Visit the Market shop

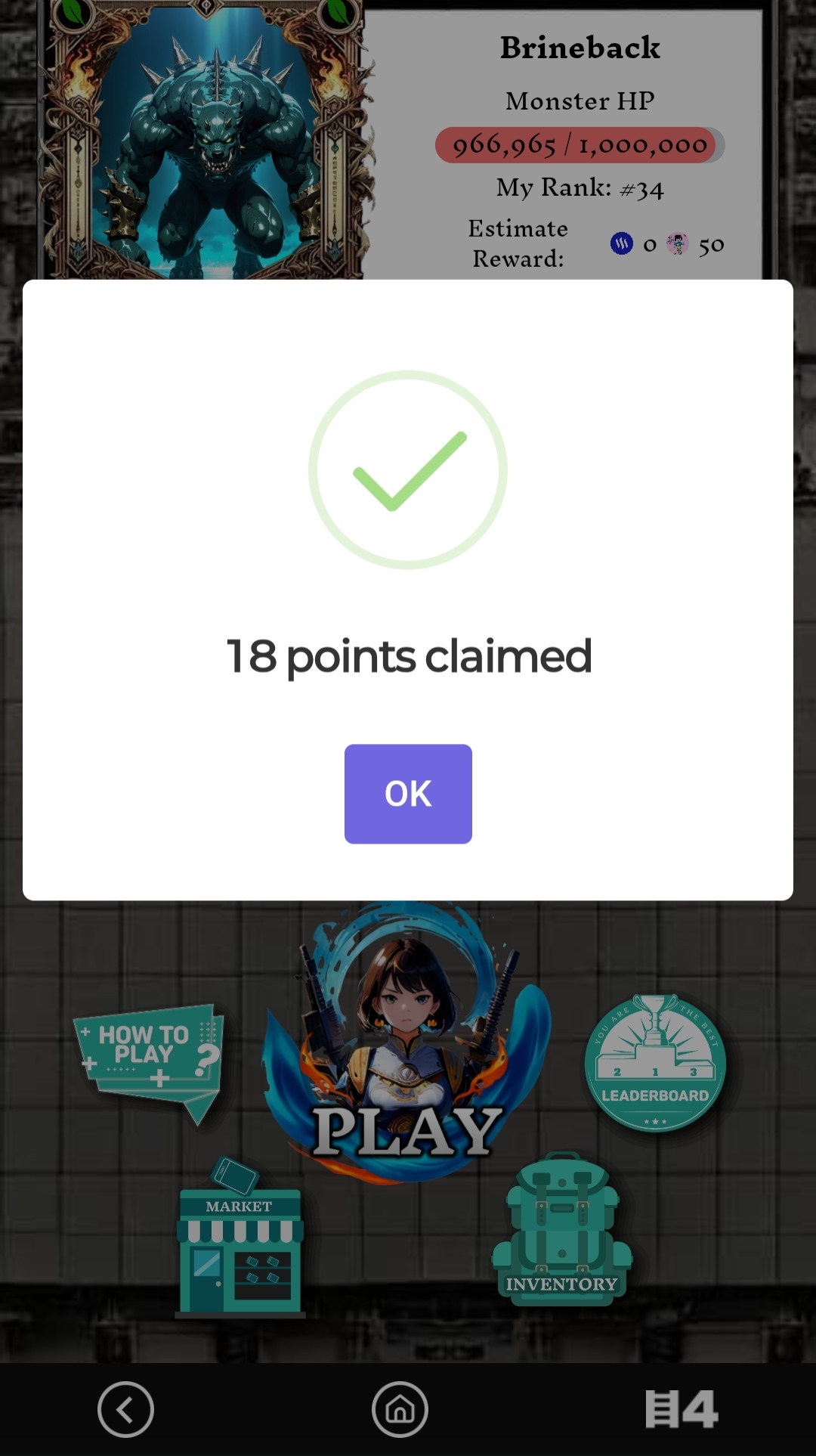point(240,1238)
